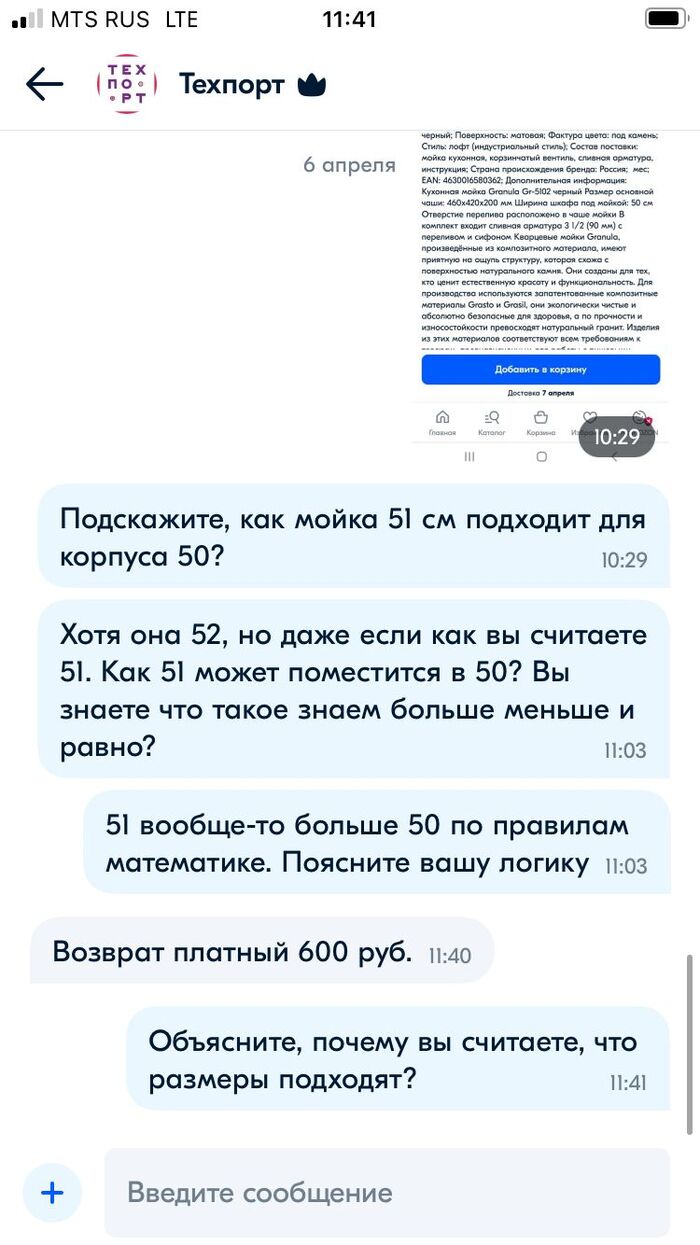Focus the 'Введите сообщение' message field

coord(385,1192)
